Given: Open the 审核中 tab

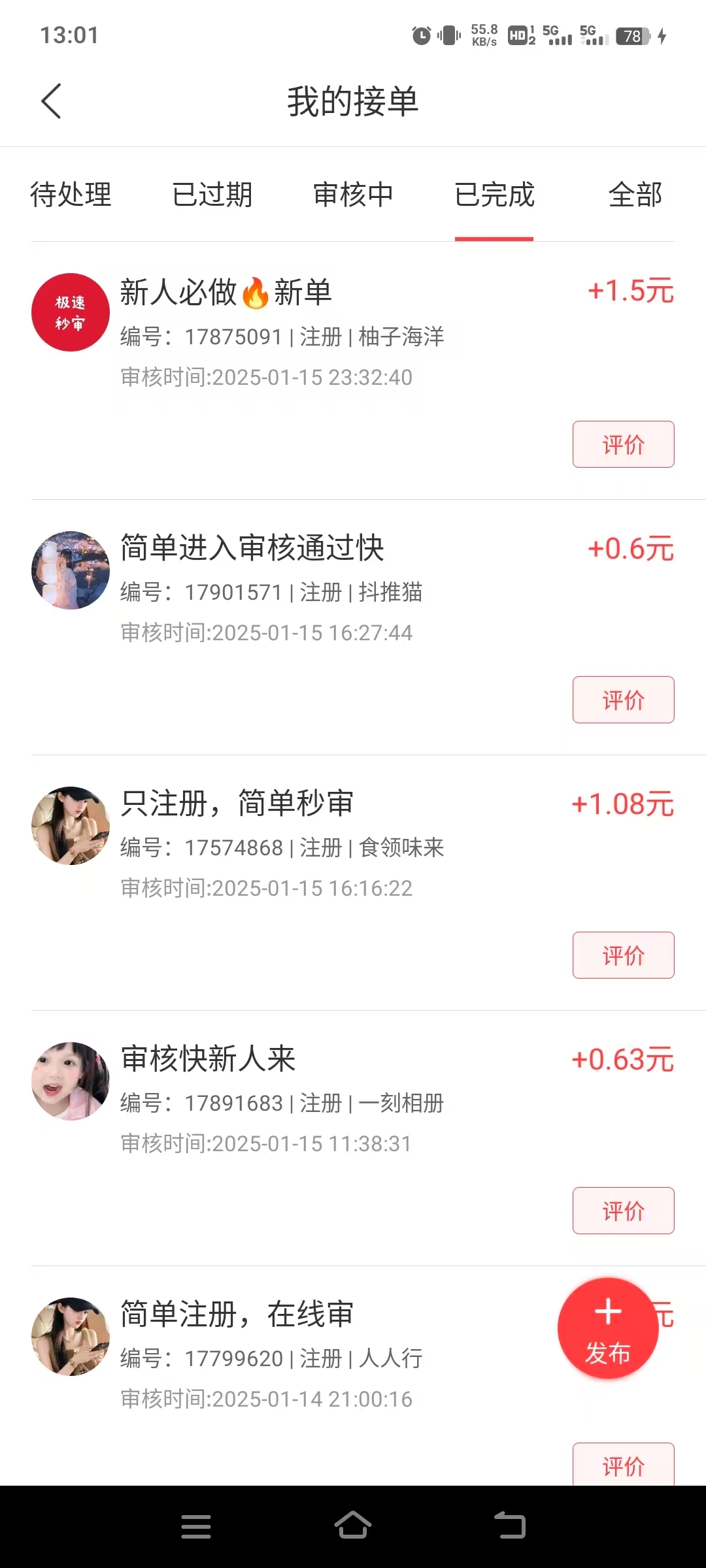Looking at the screenshot, I should click(x=353, y=195).
